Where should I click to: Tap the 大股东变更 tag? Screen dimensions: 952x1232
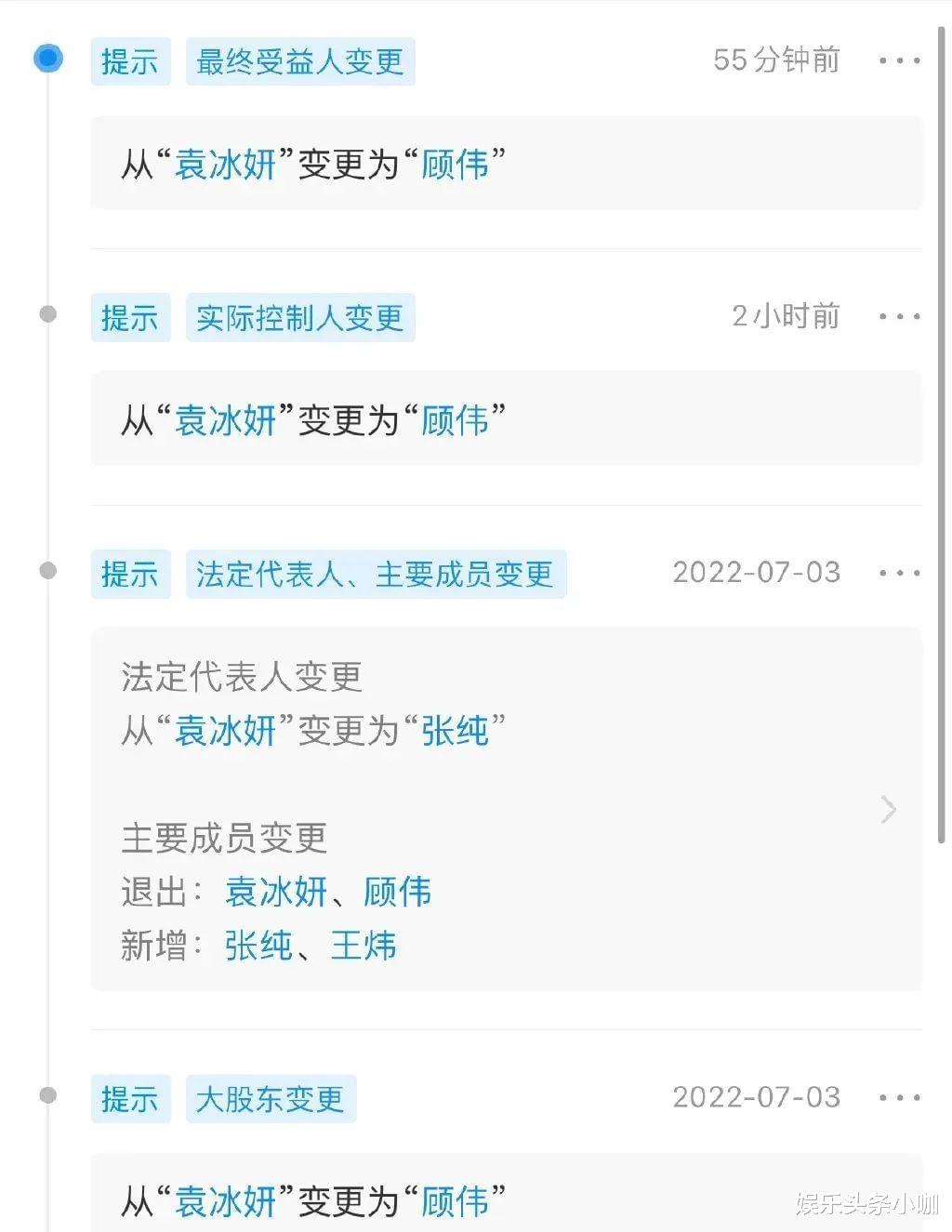coord(270,1099)
